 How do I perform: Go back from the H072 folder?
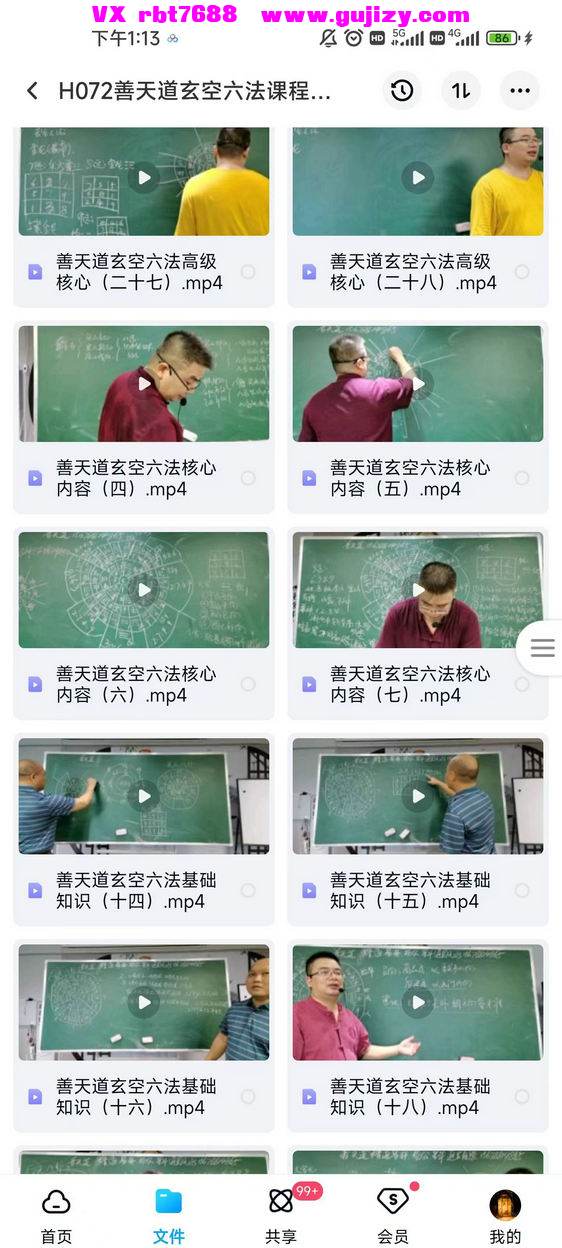click(32, 91)
